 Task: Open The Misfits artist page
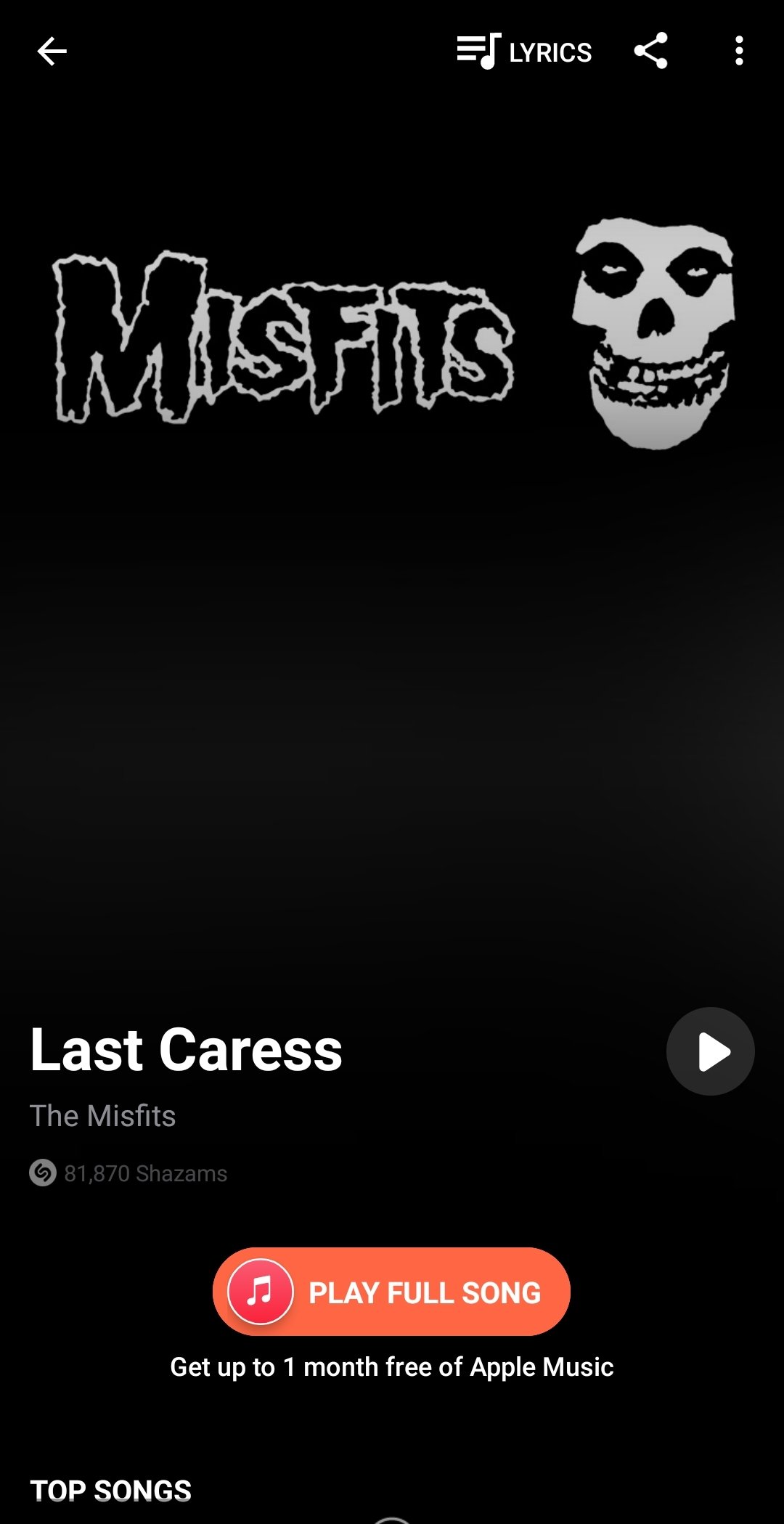point(102,1116)
